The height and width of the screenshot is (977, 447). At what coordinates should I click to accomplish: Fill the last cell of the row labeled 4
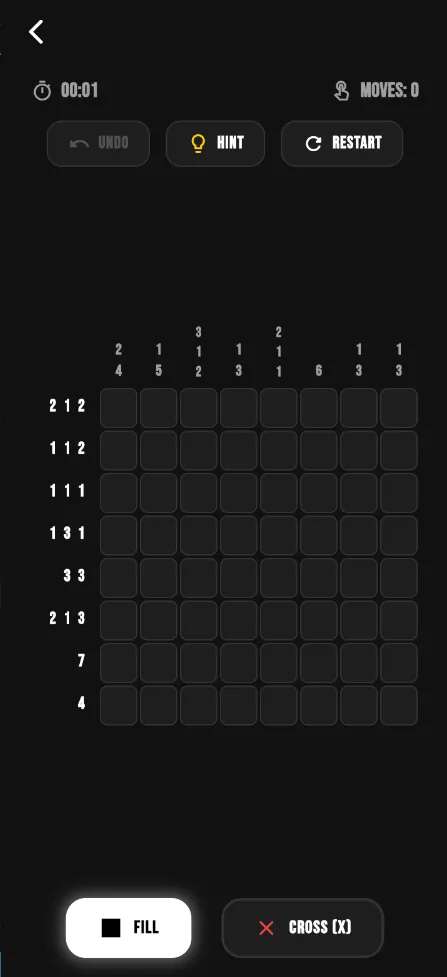(x=399, y=705)
